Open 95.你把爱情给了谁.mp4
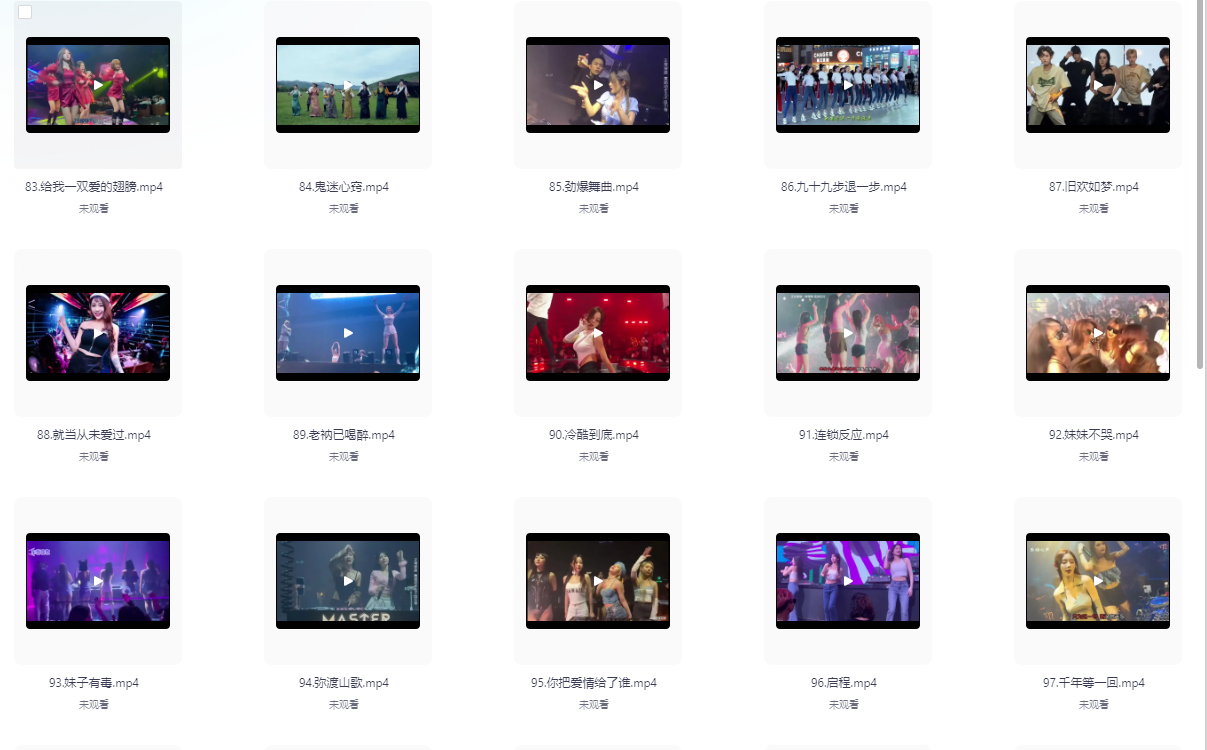This screenshot has height=750, width=1207. coord(598,581)
